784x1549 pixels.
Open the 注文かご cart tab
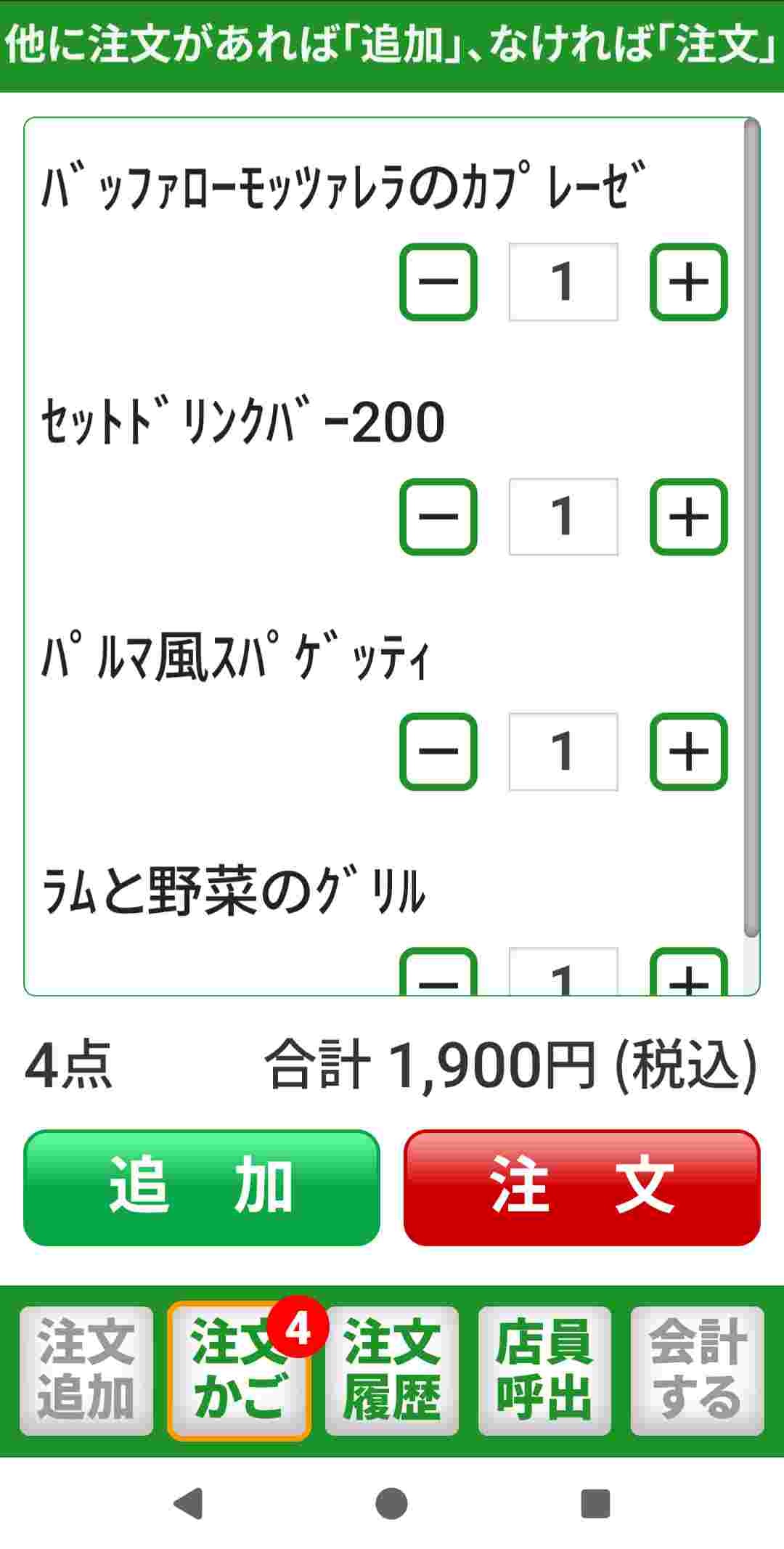(239, 1370)
